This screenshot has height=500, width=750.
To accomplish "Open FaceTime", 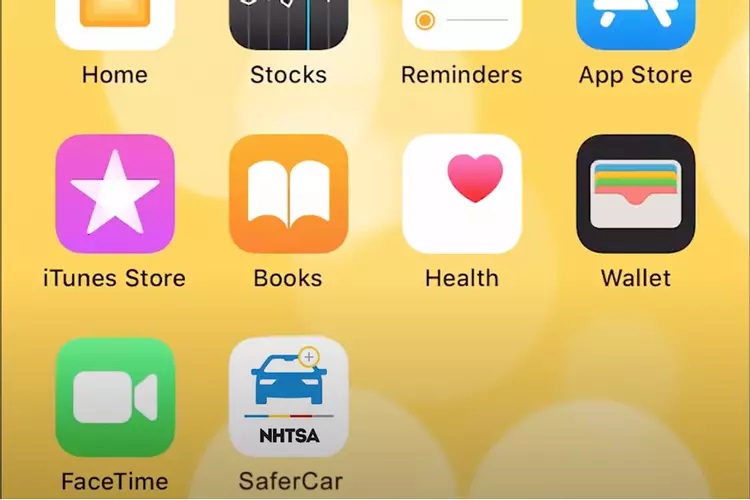I will click(x=115, y=397).
